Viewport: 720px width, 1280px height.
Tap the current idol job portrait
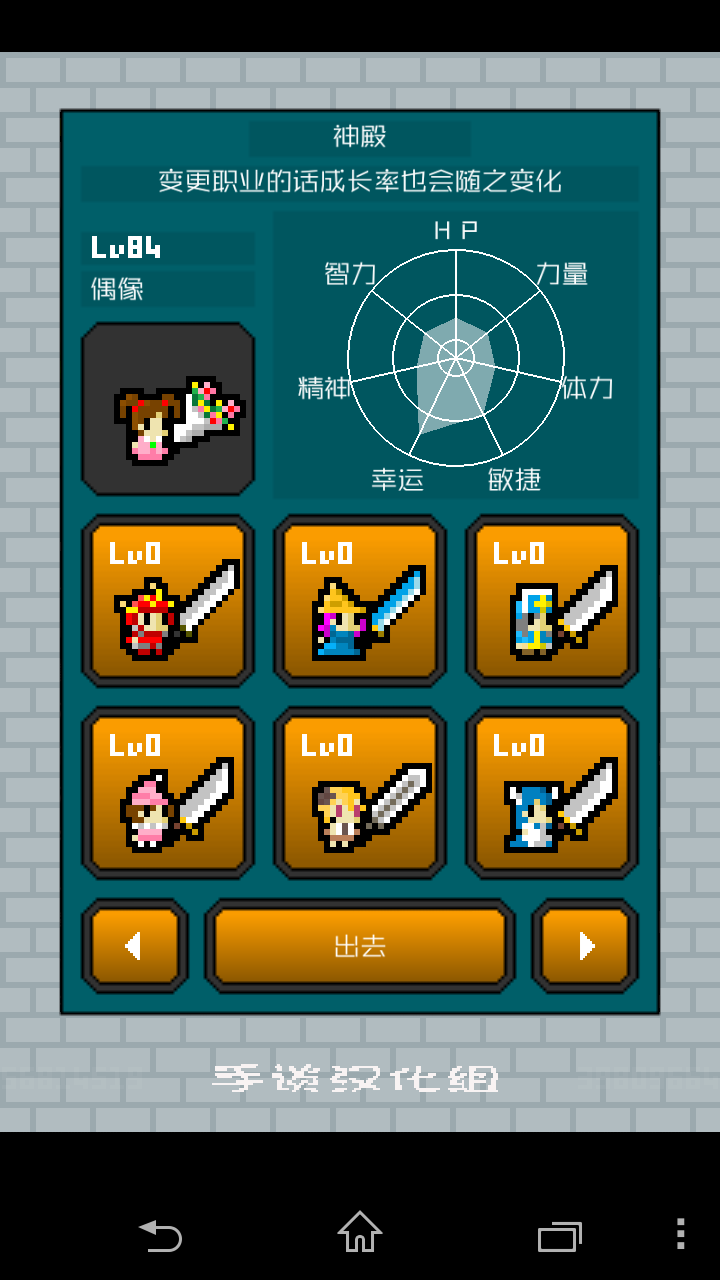tap(168, 409)
